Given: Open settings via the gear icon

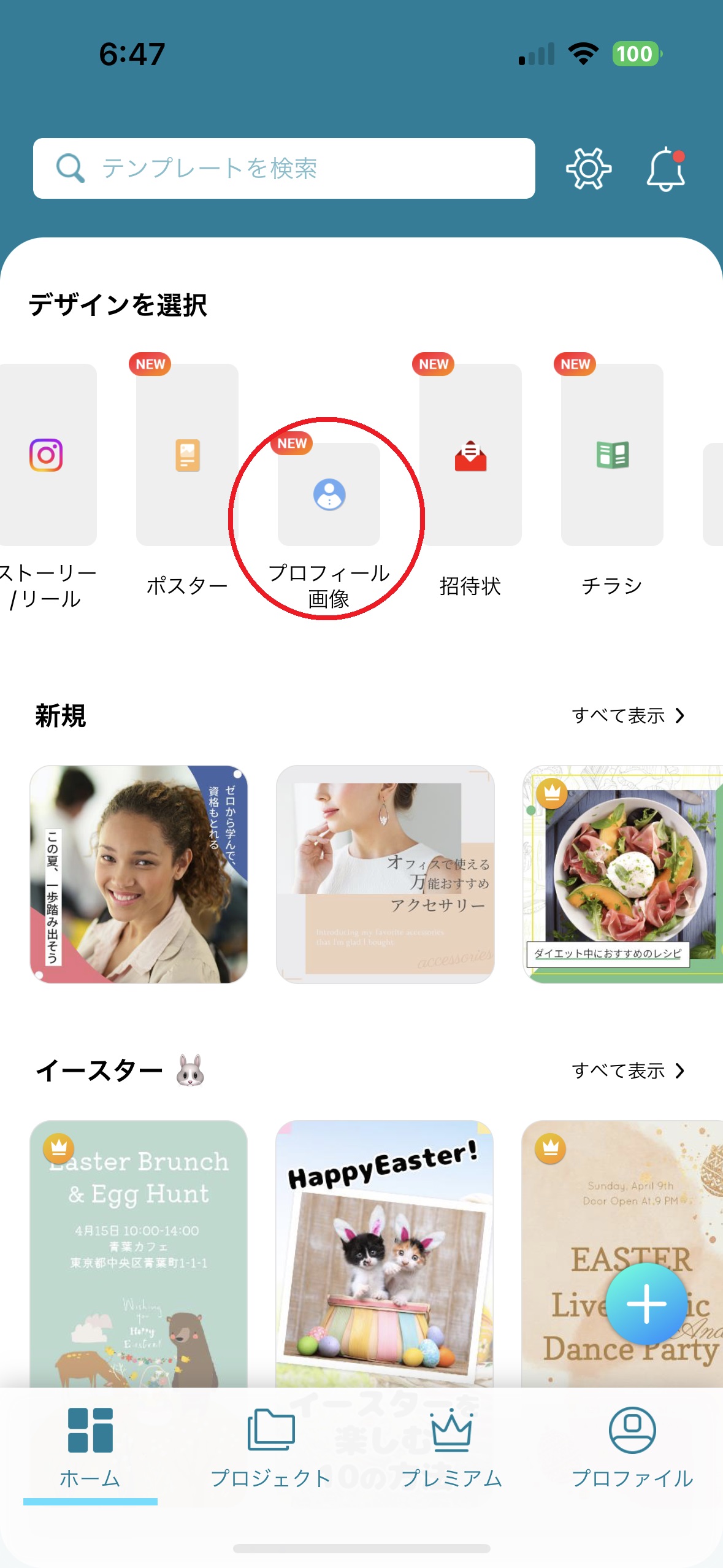Looking at the screenshot, I should 588,168.
